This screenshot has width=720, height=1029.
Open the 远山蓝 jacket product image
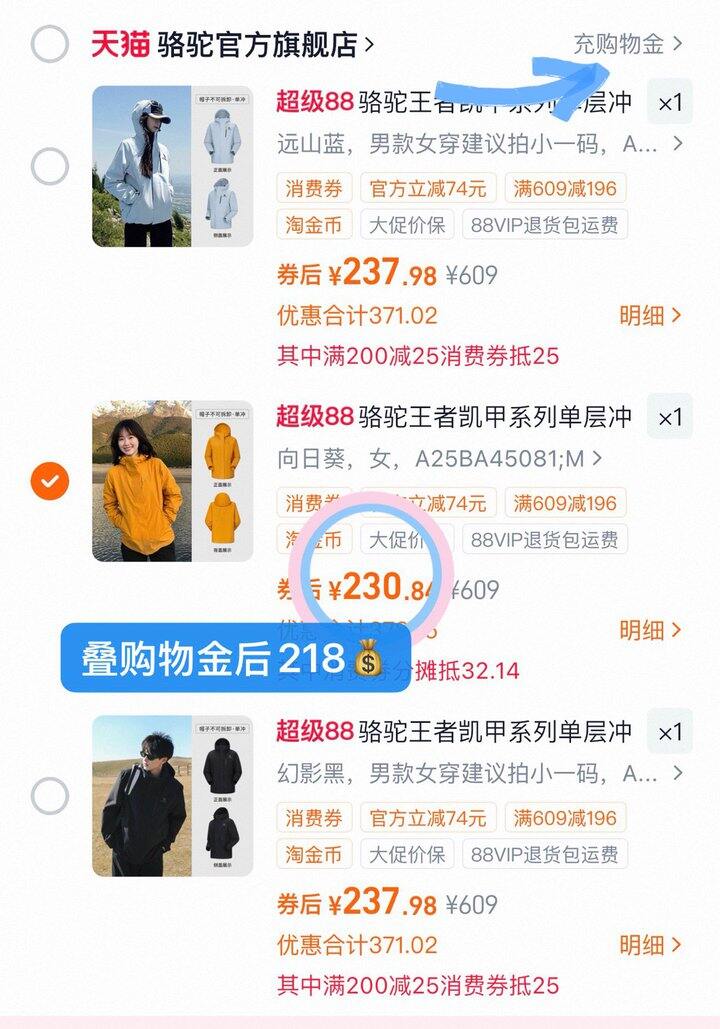(x=172, y=166)
